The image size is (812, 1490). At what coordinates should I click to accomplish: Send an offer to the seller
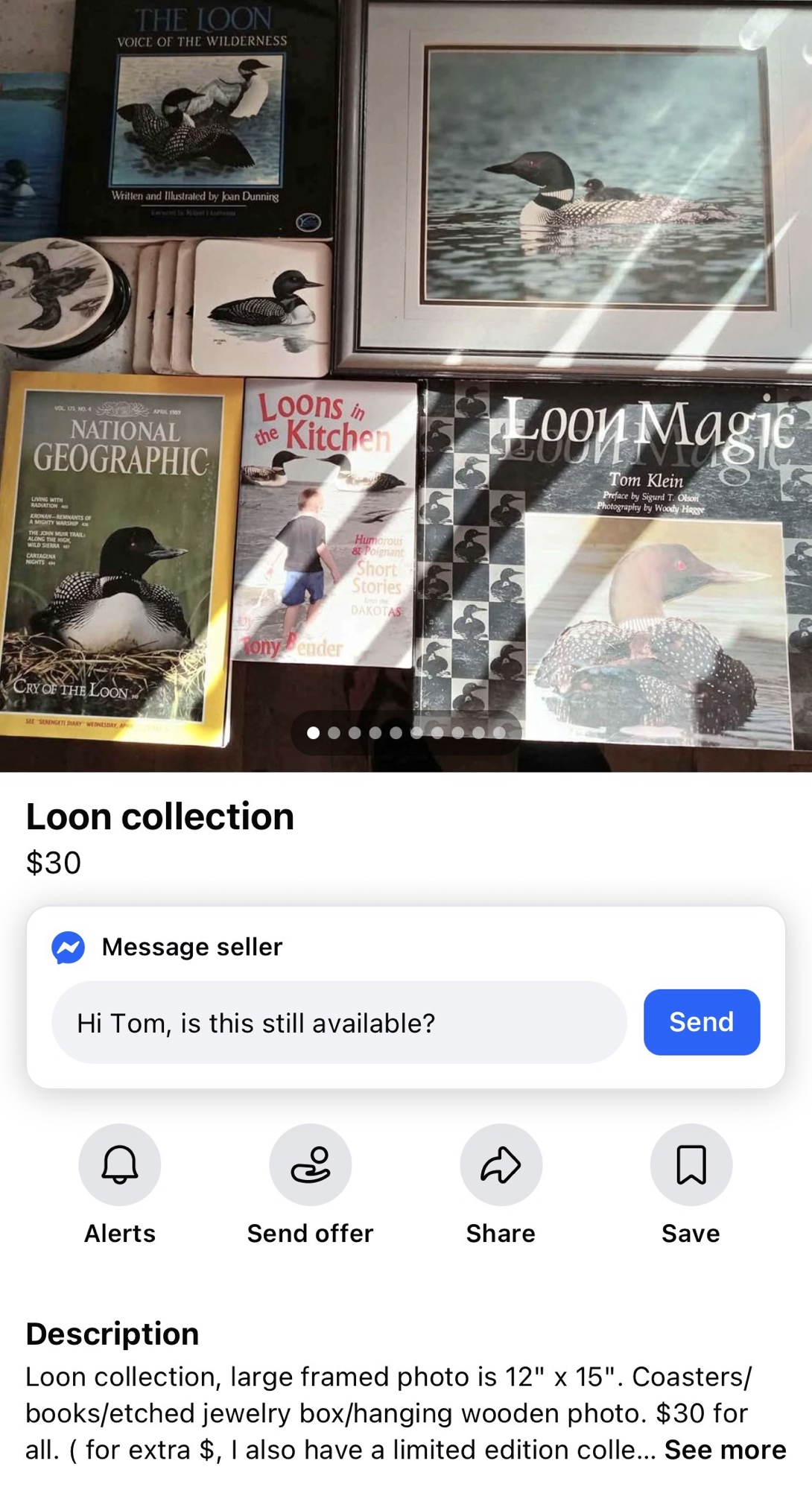point(310,1164)
